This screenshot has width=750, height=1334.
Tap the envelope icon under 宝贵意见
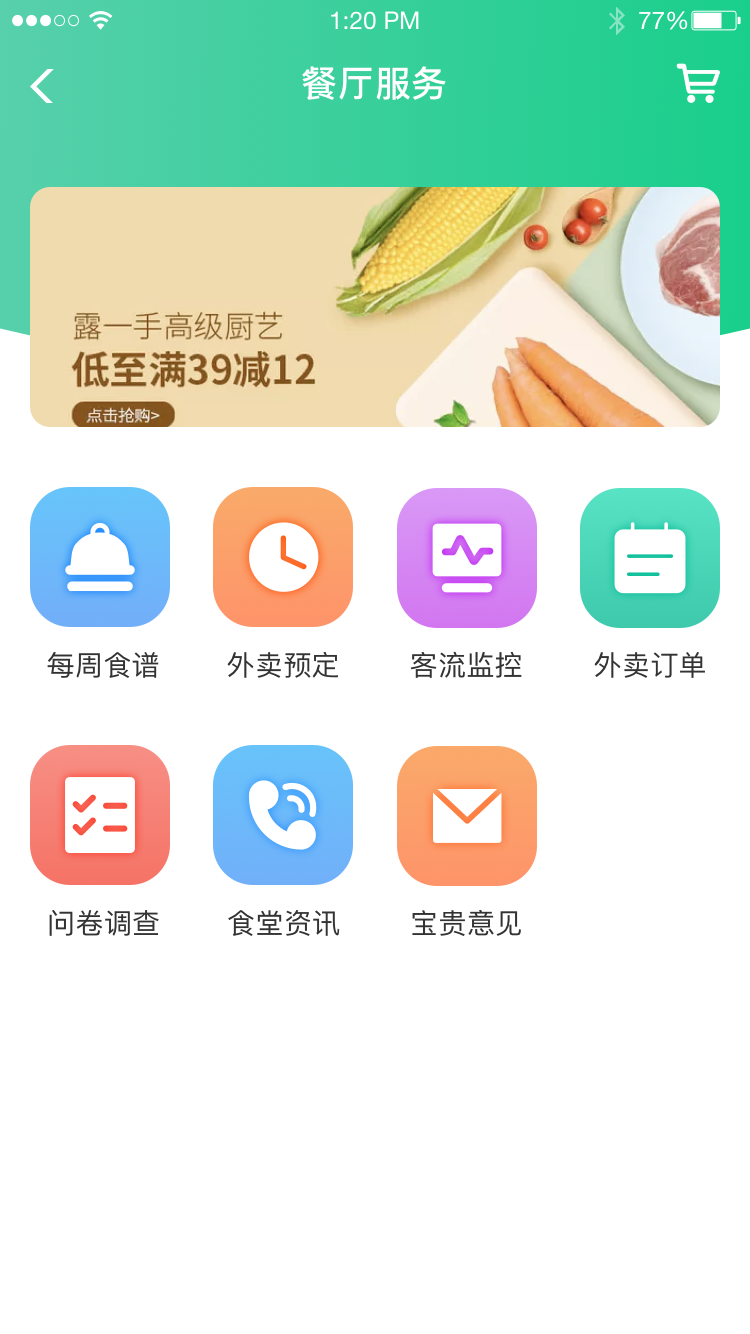(466, 815)
